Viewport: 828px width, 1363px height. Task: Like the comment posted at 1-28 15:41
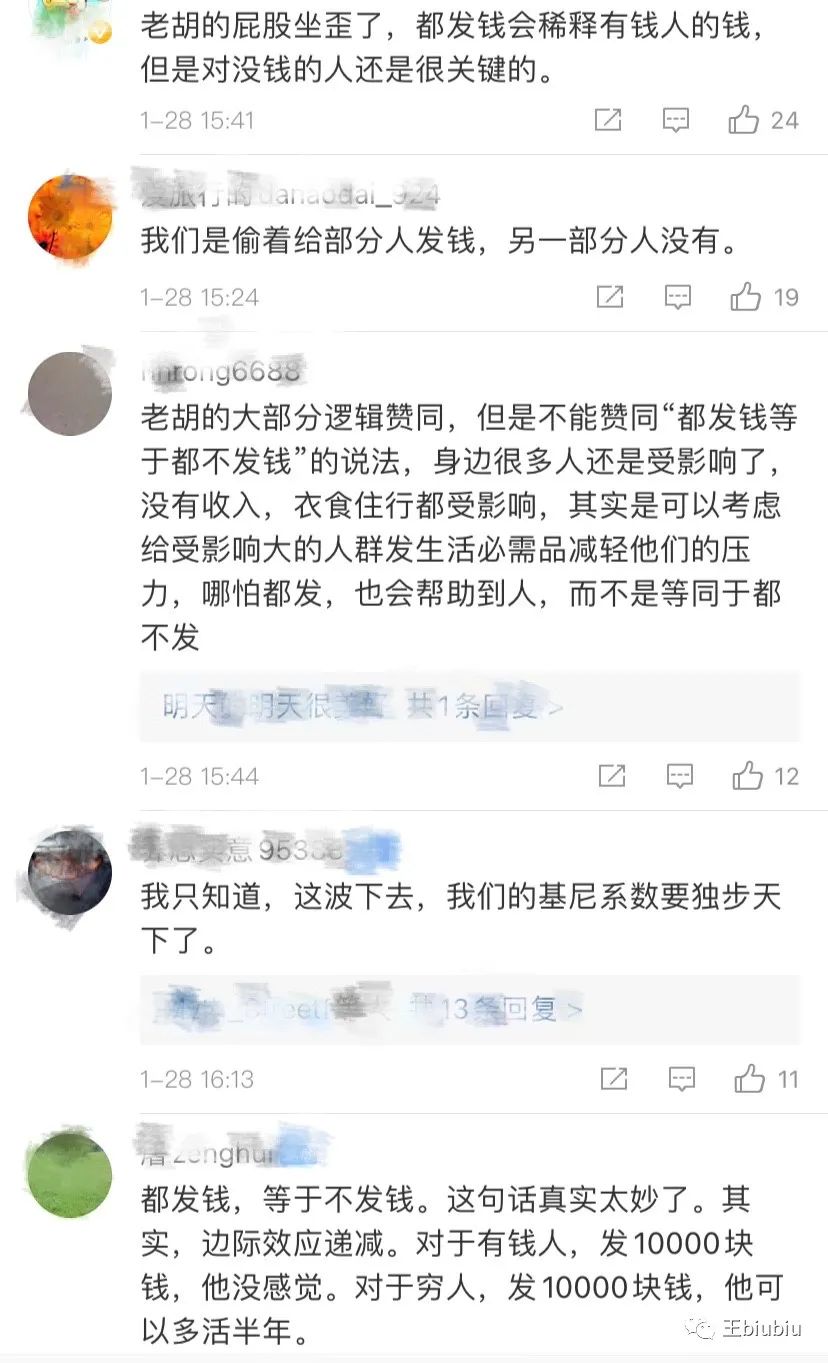pyautogui.click(x=744, y=121)
